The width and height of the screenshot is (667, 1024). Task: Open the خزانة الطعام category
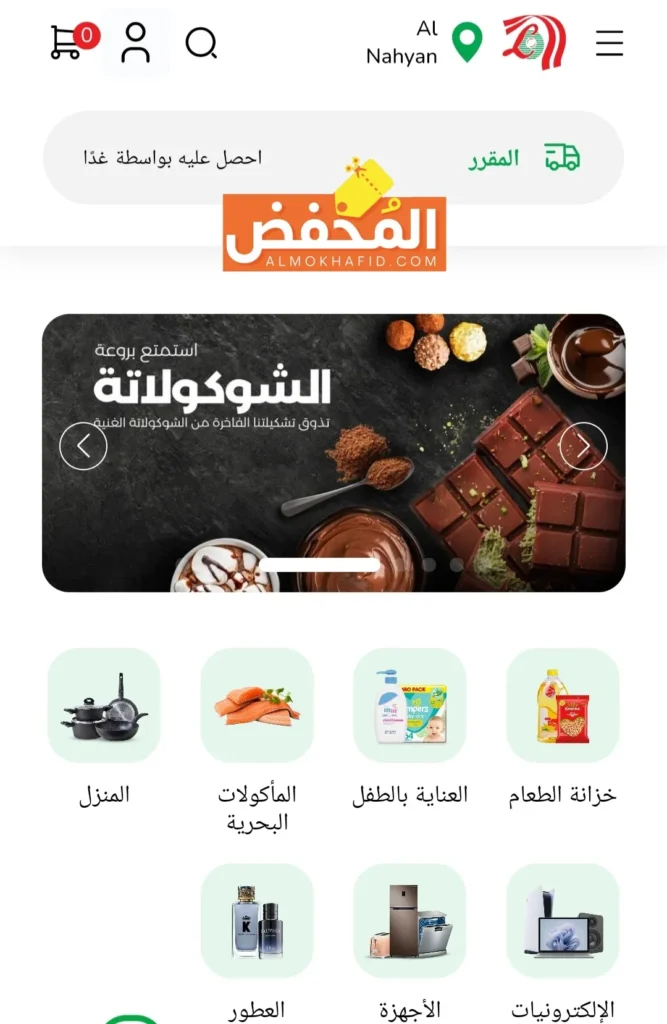click(563, 706)
